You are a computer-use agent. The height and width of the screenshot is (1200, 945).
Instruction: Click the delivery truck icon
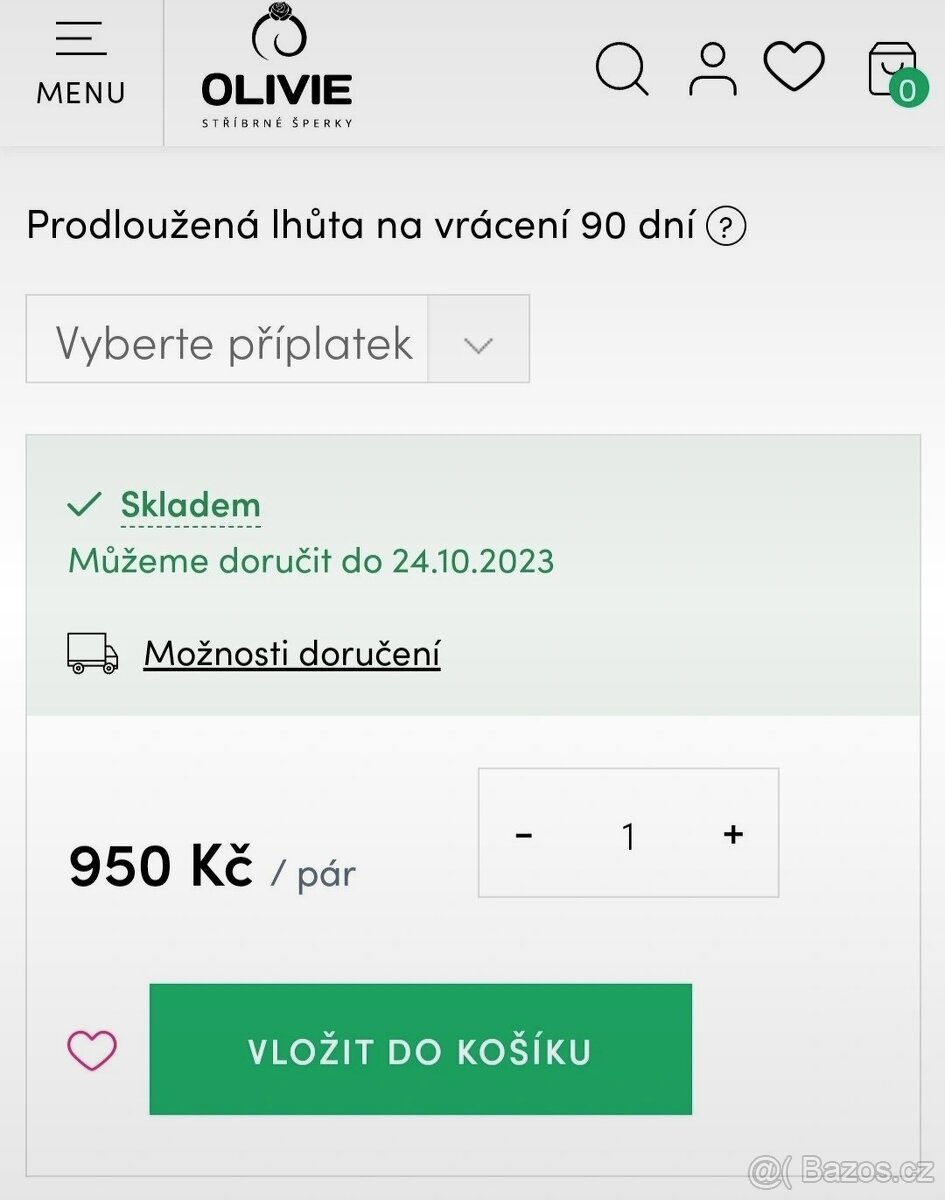91,652
